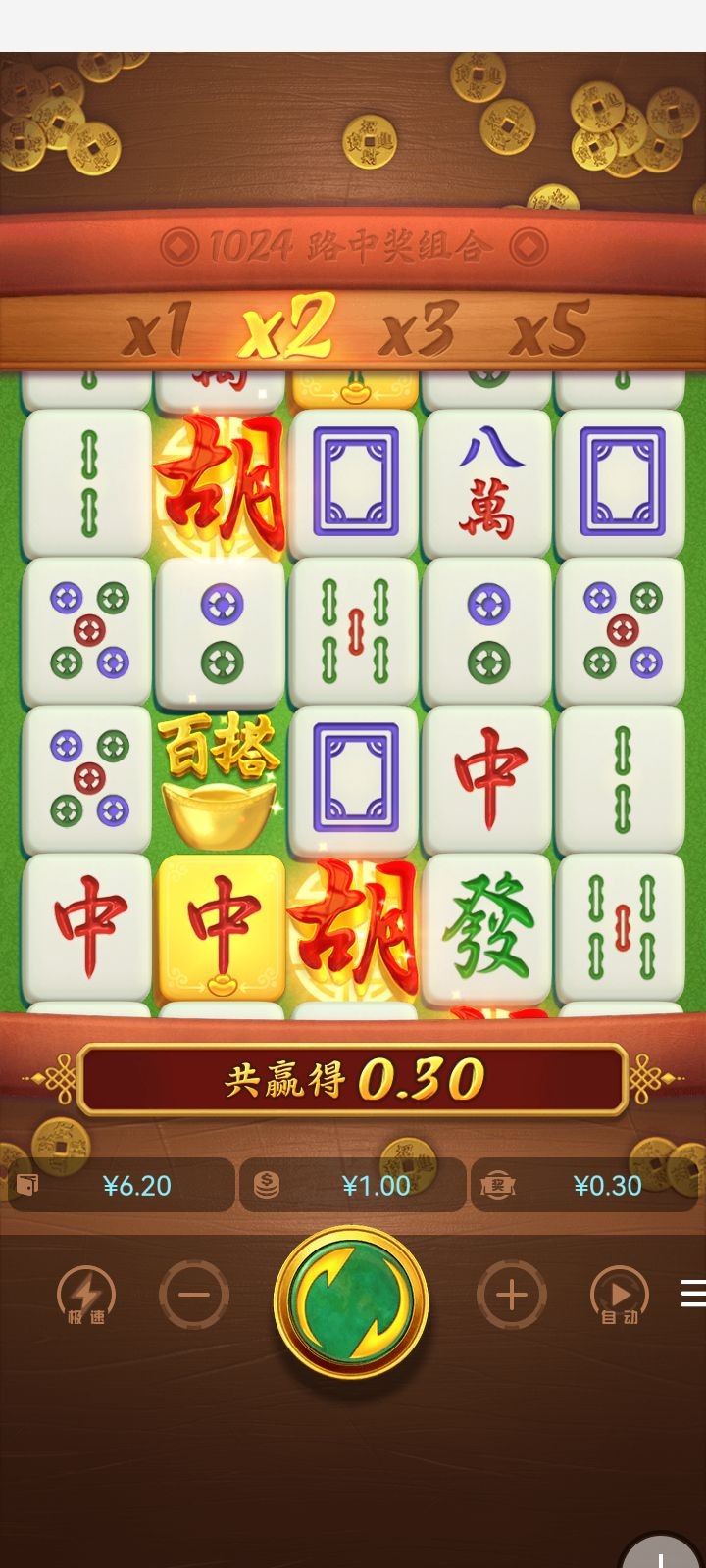Screen dimensions: 706x1568
Task: Open the wallet balance ¥6.20
Action: point(120,1186)
